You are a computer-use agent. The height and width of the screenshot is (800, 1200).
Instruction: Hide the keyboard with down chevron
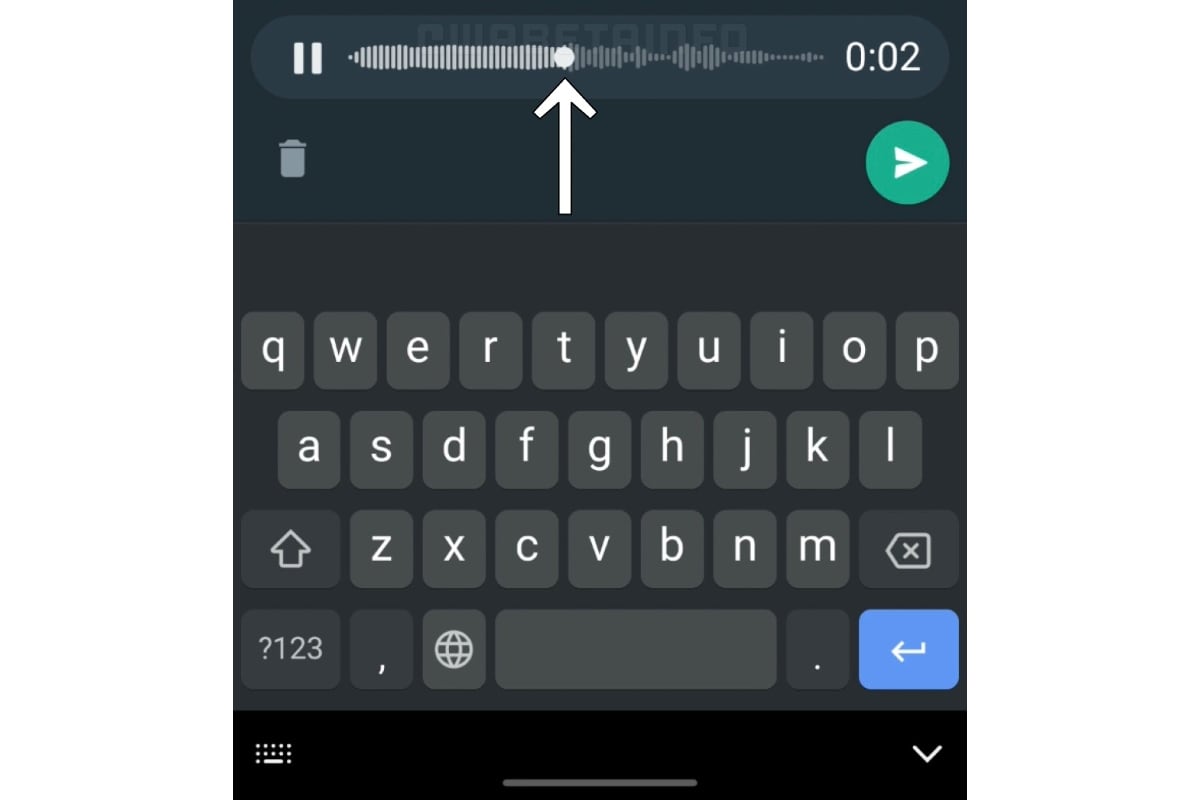click(927, 754)
